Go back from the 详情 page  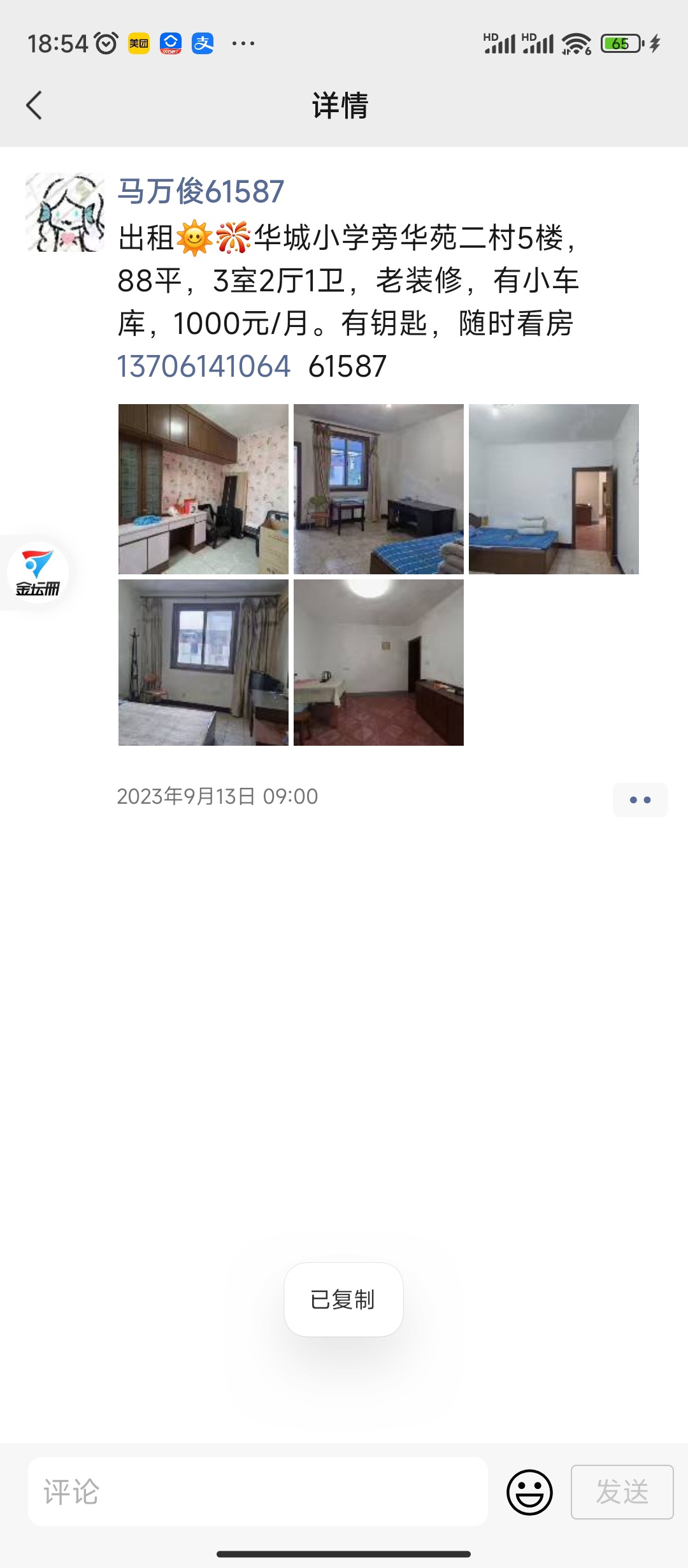pyautogui.click(x=34, y=105)
